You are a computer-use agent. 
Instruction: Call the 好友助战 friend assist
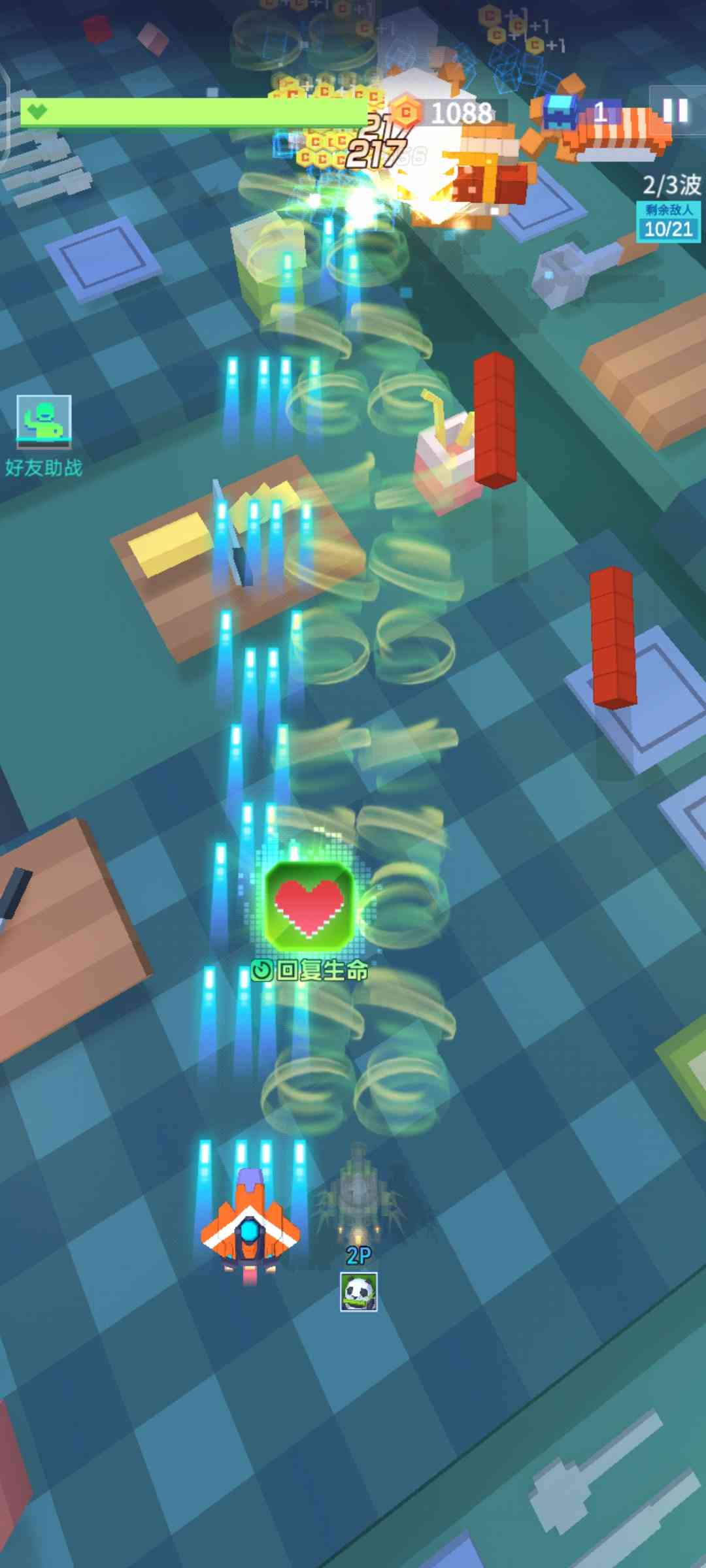43,421
